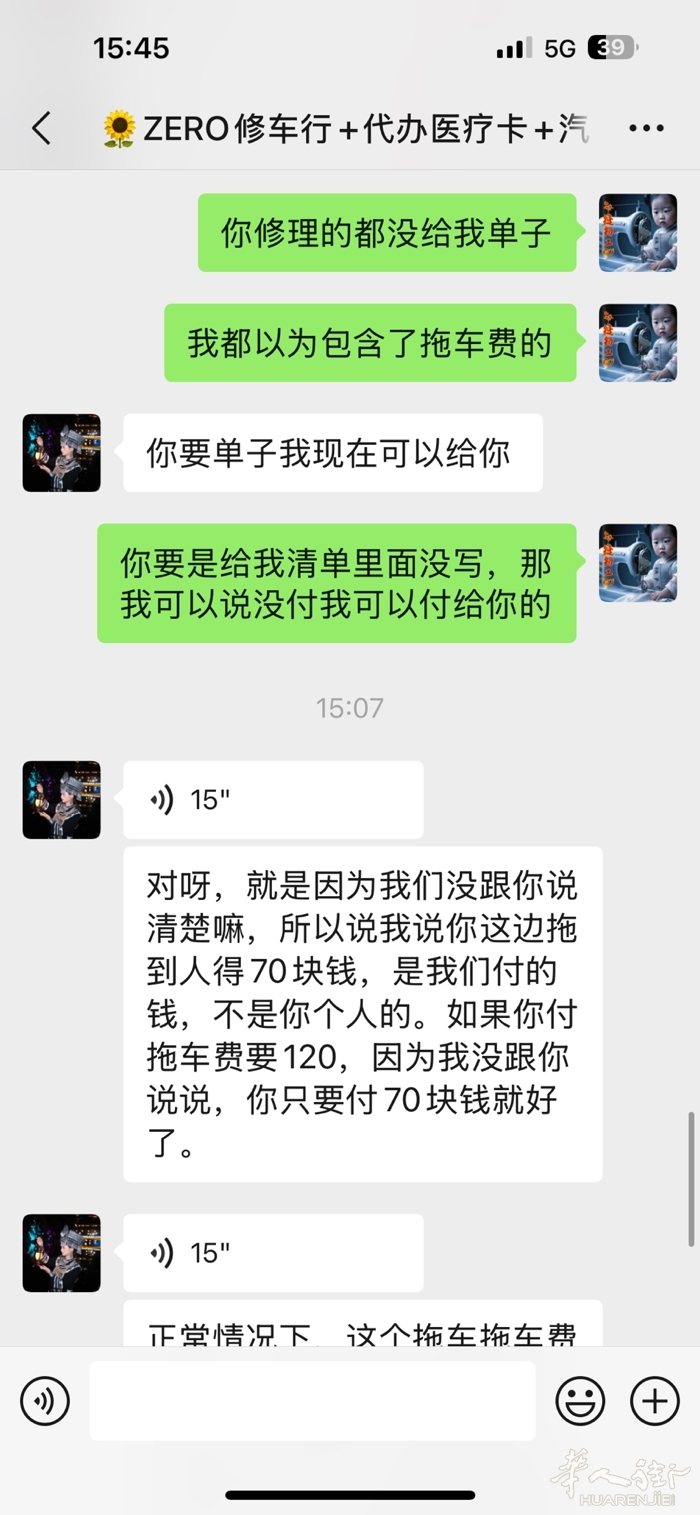Tap the message text field

312,1400
